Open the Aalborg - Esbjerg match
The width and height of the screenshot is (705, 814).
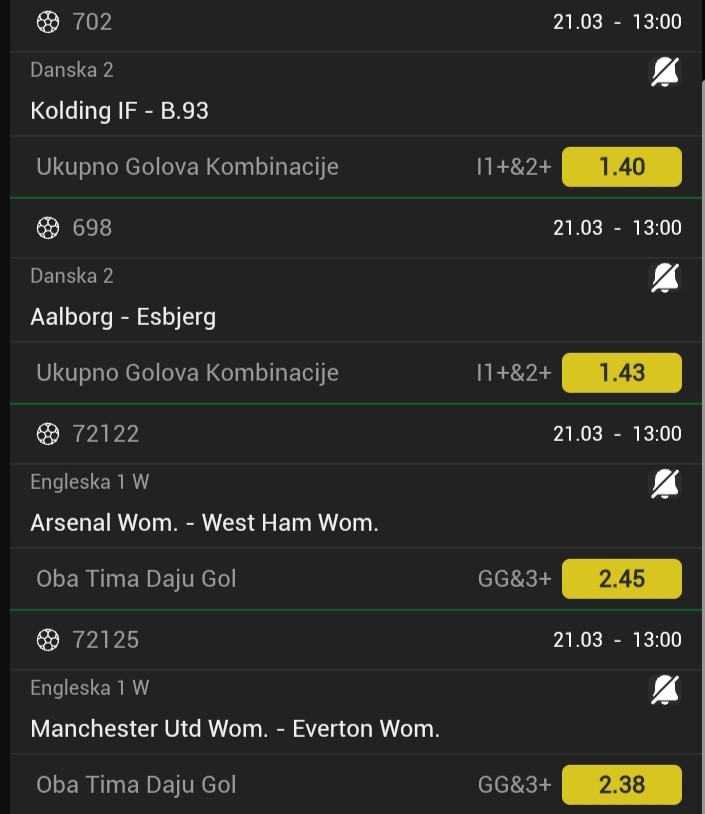(123, 317)
